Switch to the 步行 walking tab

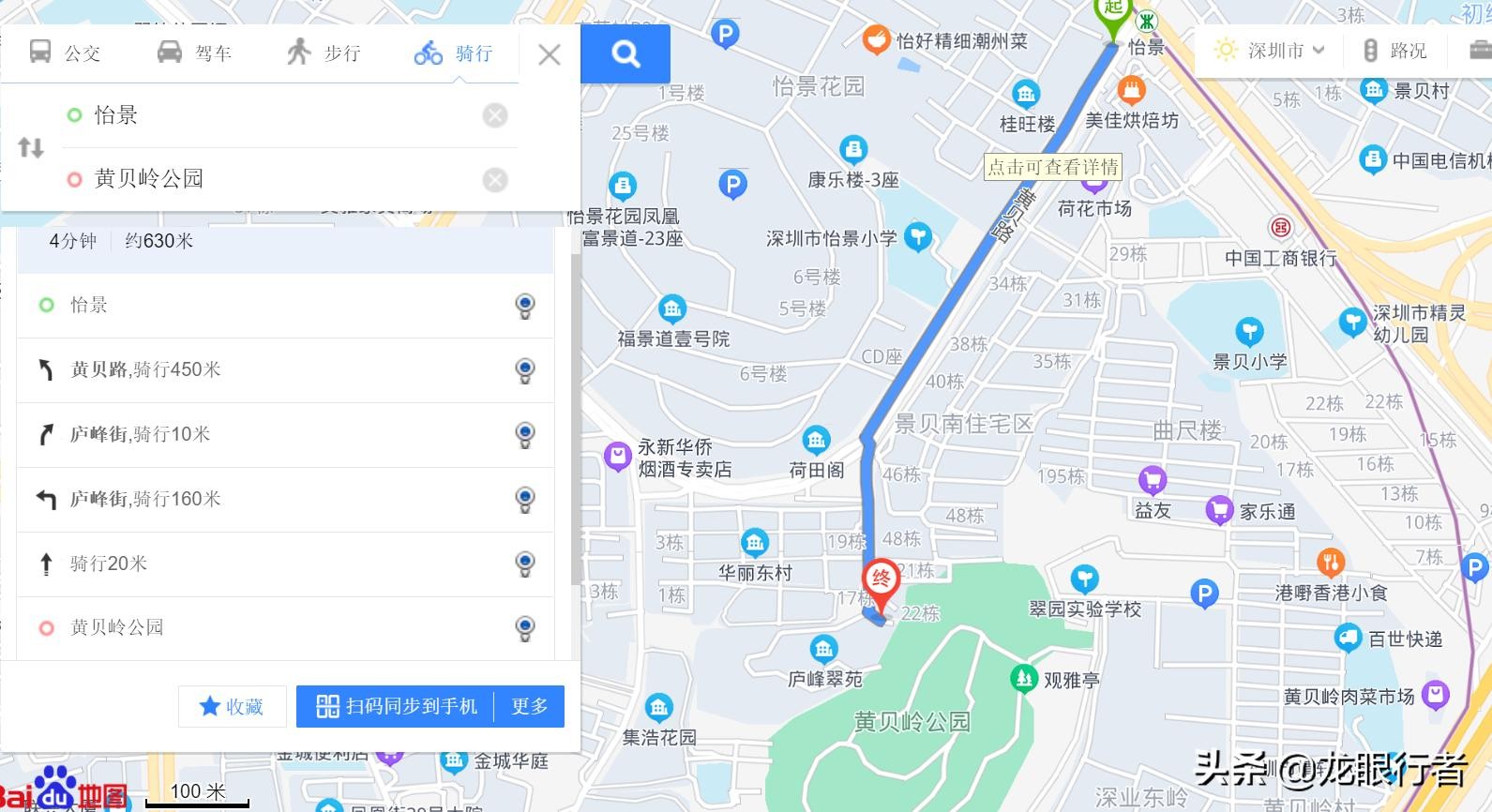pyautogui.click(x=324, y=53)
